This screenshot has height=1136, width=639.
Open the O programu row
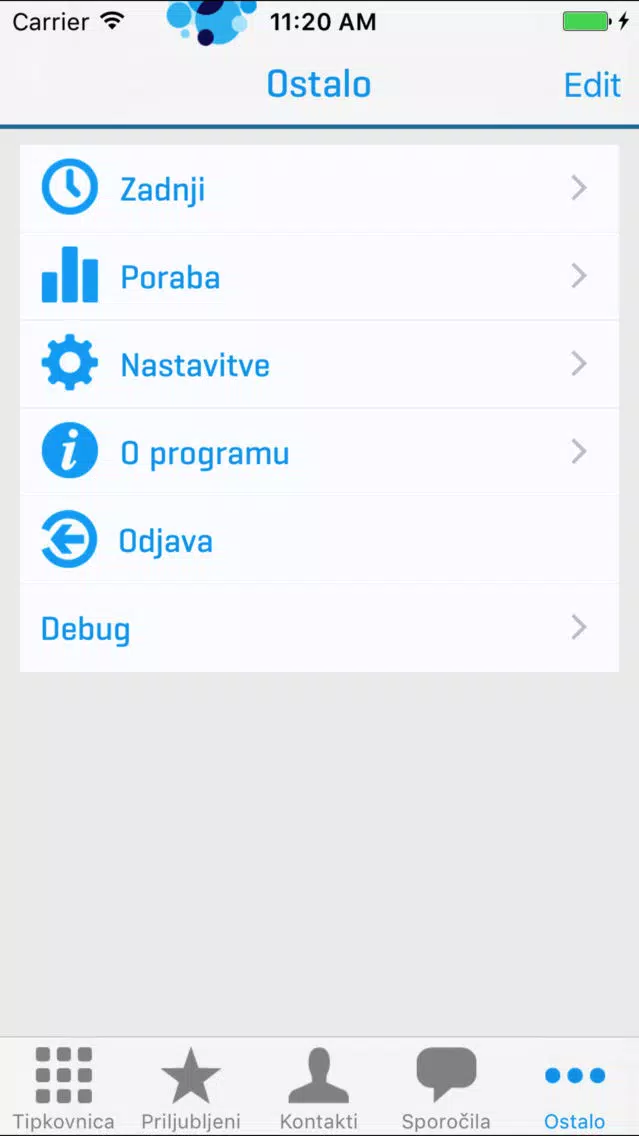[319, 452]
